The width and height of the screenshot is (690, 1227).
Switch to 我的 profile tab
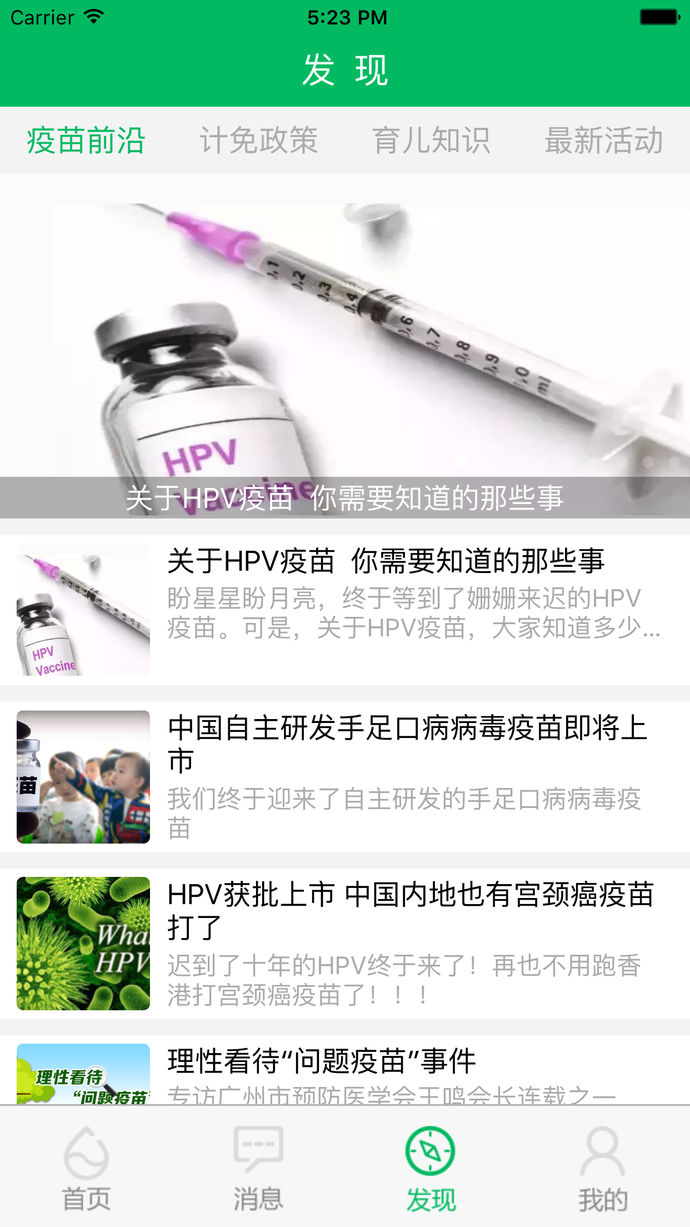pyautogui.click(x=603, y=1168)
